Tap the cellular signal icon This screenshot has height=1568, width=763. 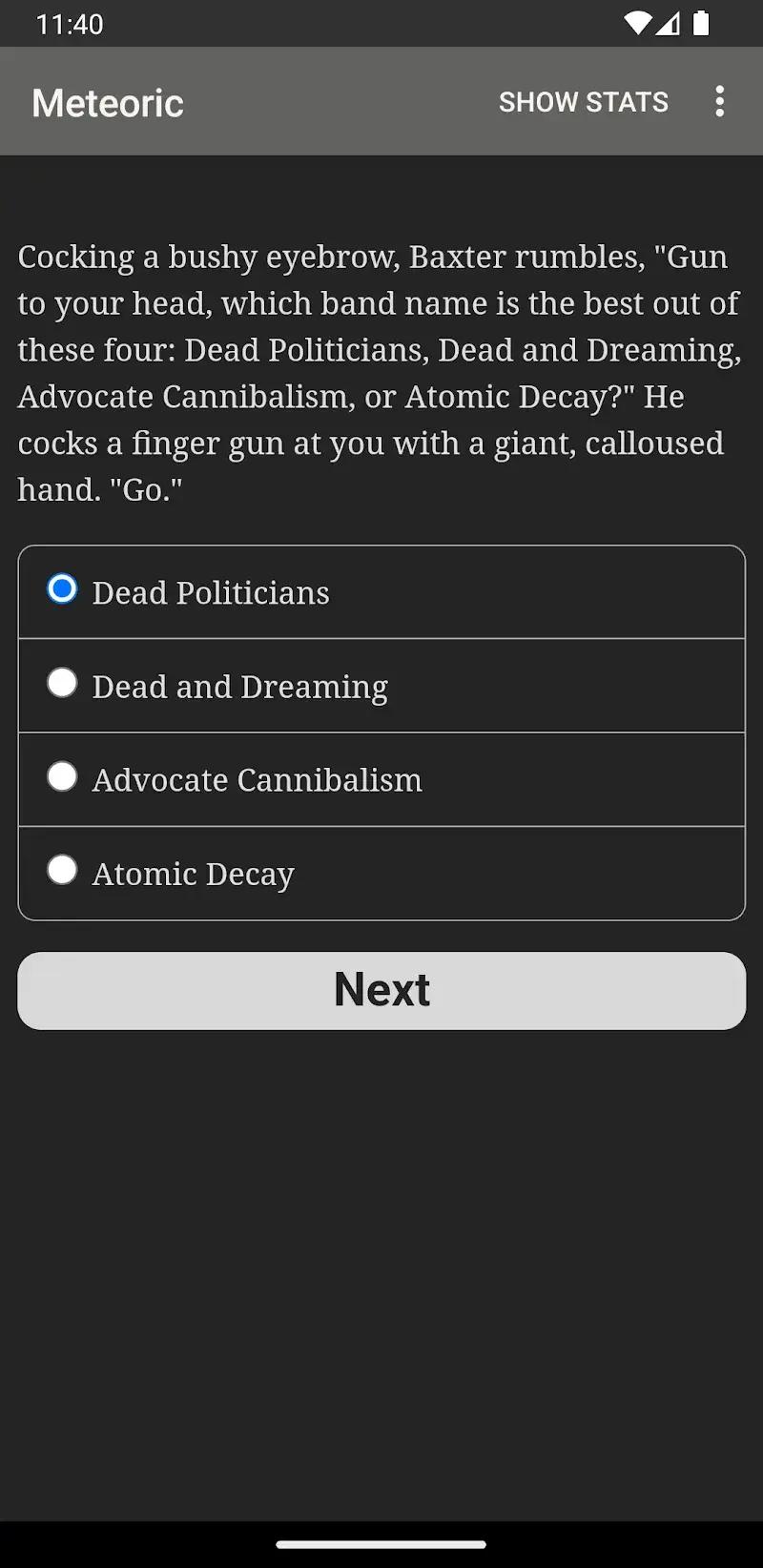pos(670,24)
